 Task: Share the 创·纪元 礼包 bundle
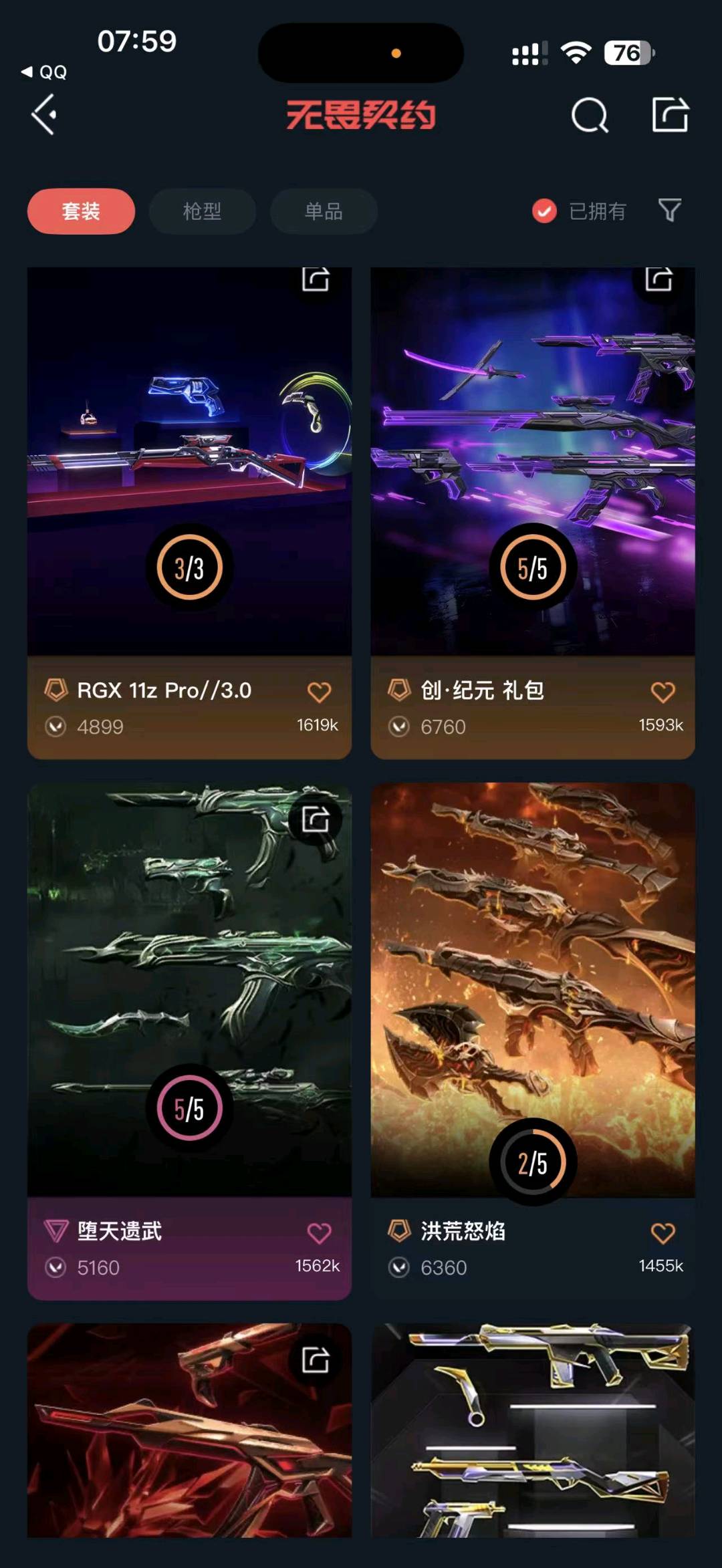pyautogui.click(x=658, y=279)
